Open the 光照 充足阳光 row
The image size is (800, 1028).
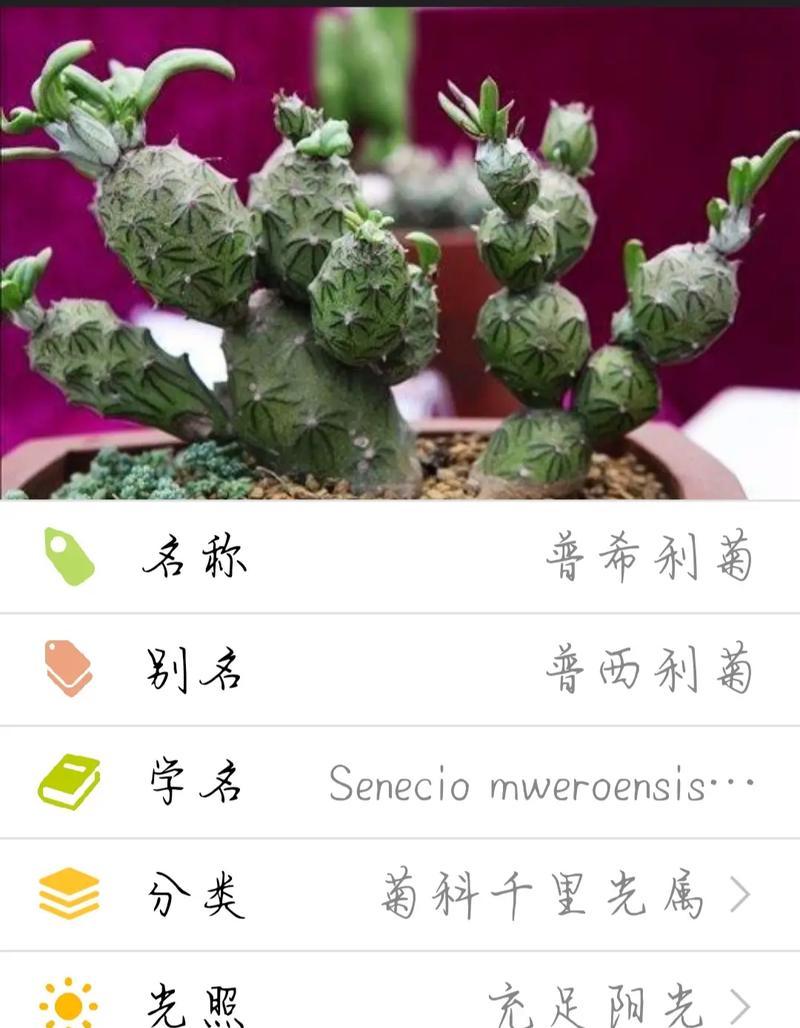tap(400, 1000)
